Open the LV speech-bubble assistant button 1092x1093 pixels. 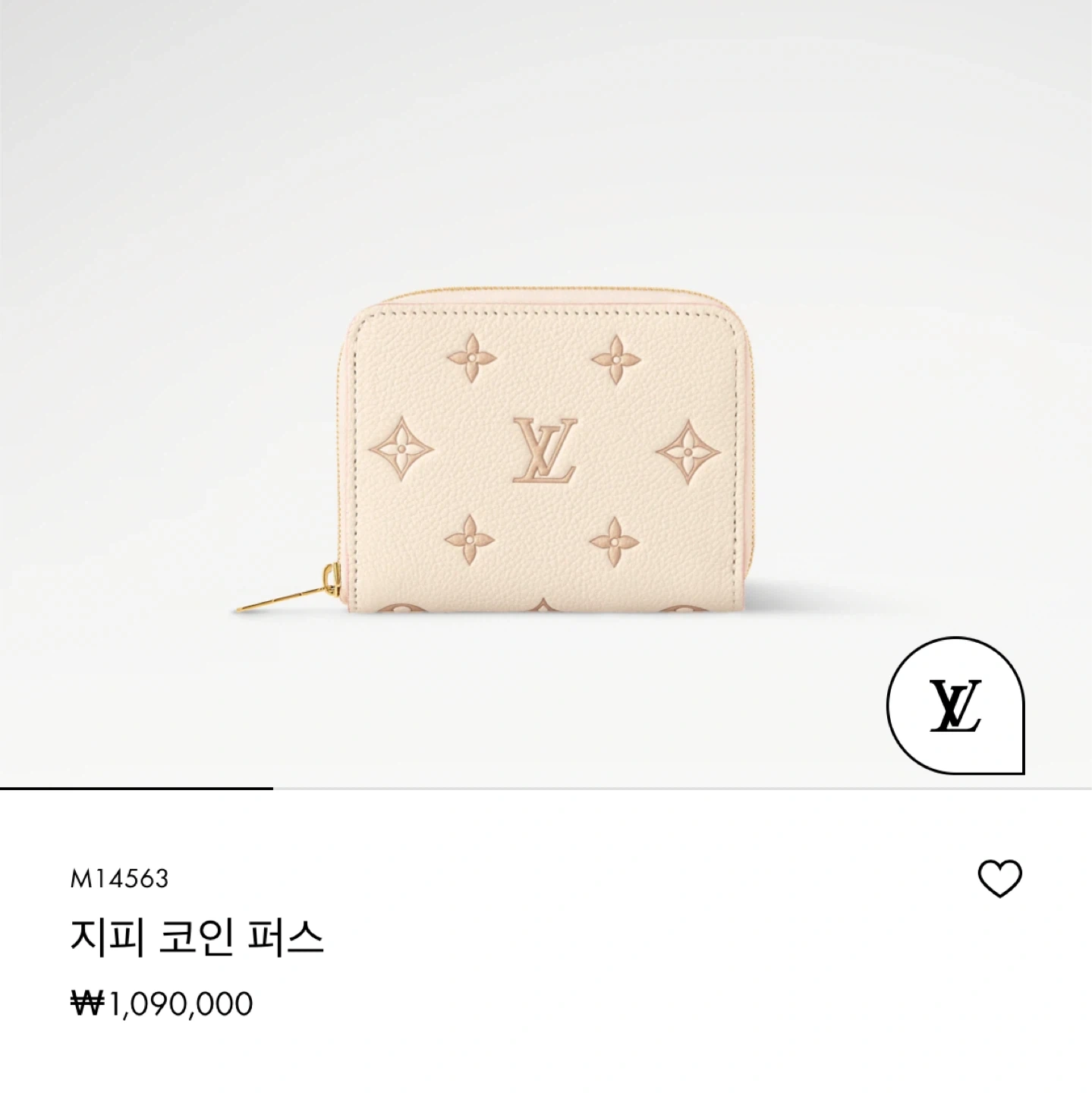pos(955,705)
